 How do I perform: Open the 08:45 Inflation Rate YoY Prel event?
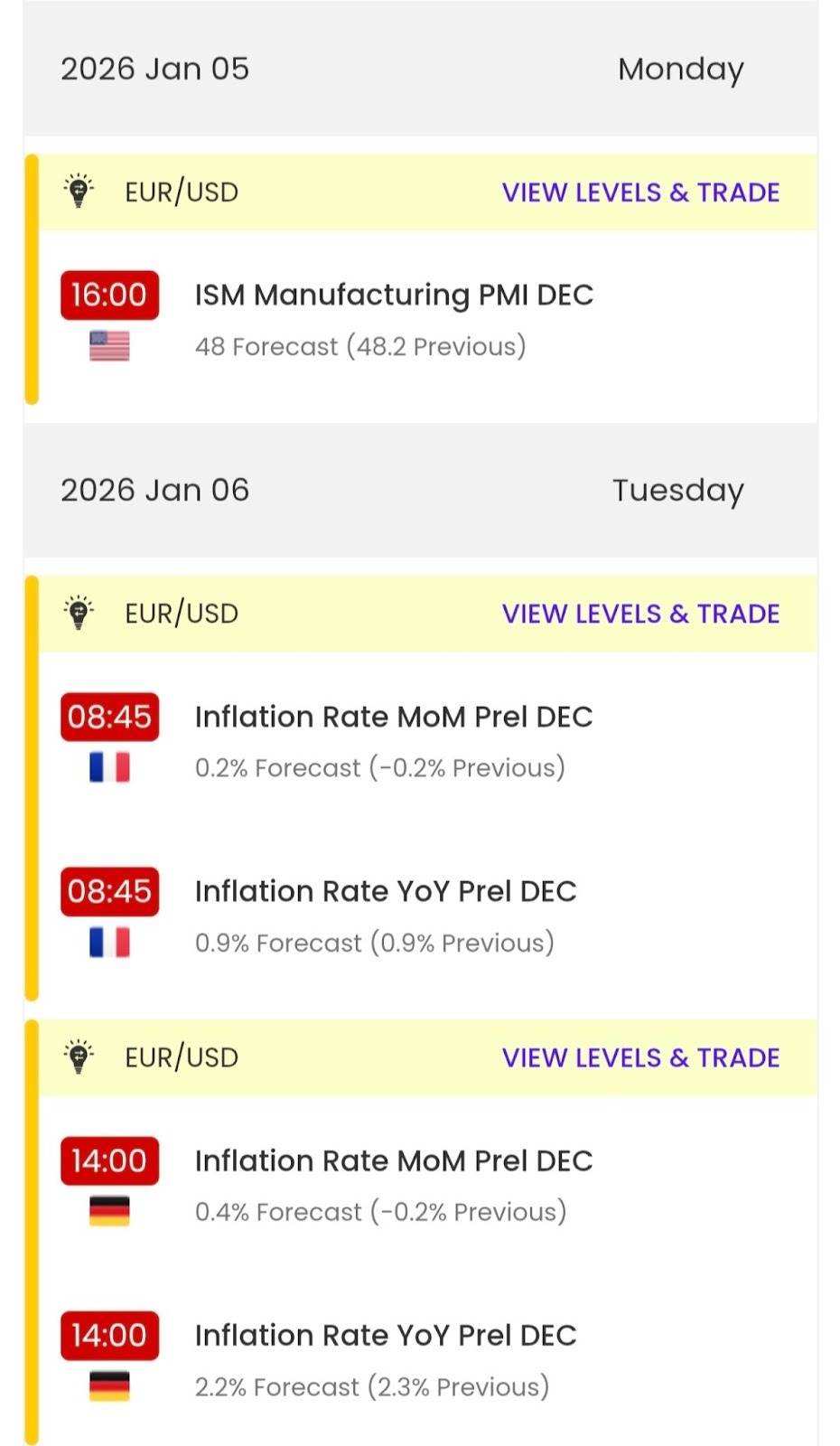coord(386,892)
